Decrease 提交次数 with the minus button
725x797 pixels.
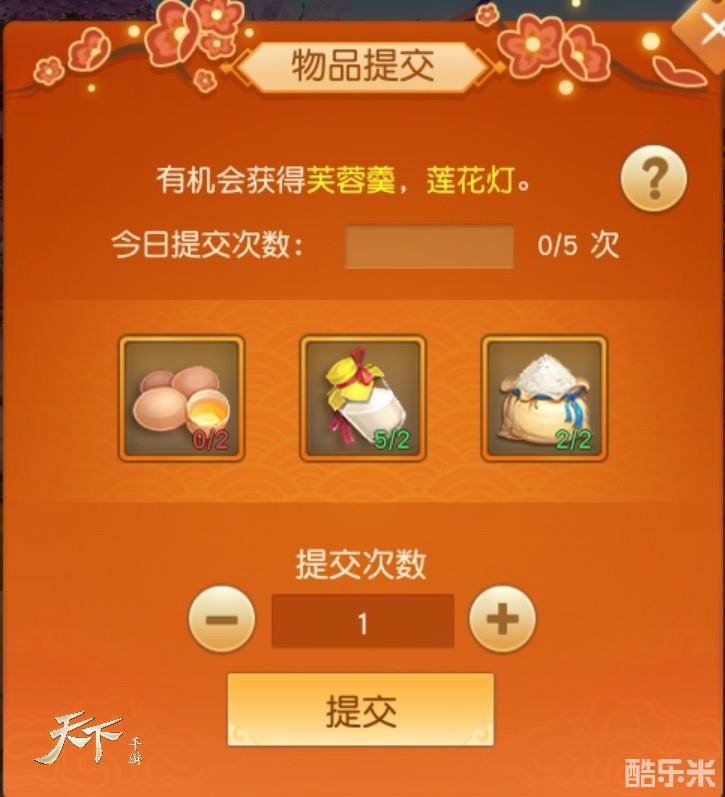(222, 620)
